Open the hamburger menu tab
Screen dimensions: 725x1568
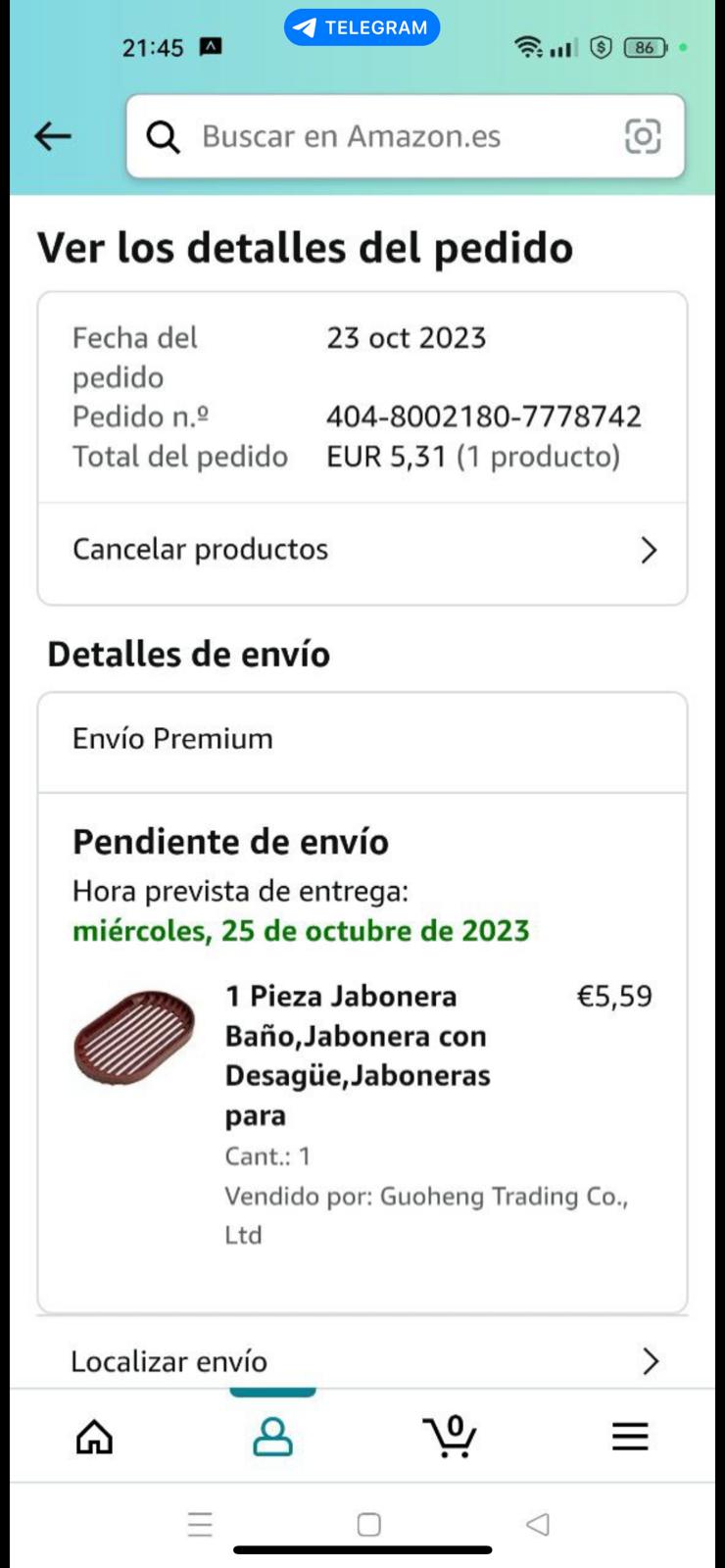click(x=630, y=1437)
